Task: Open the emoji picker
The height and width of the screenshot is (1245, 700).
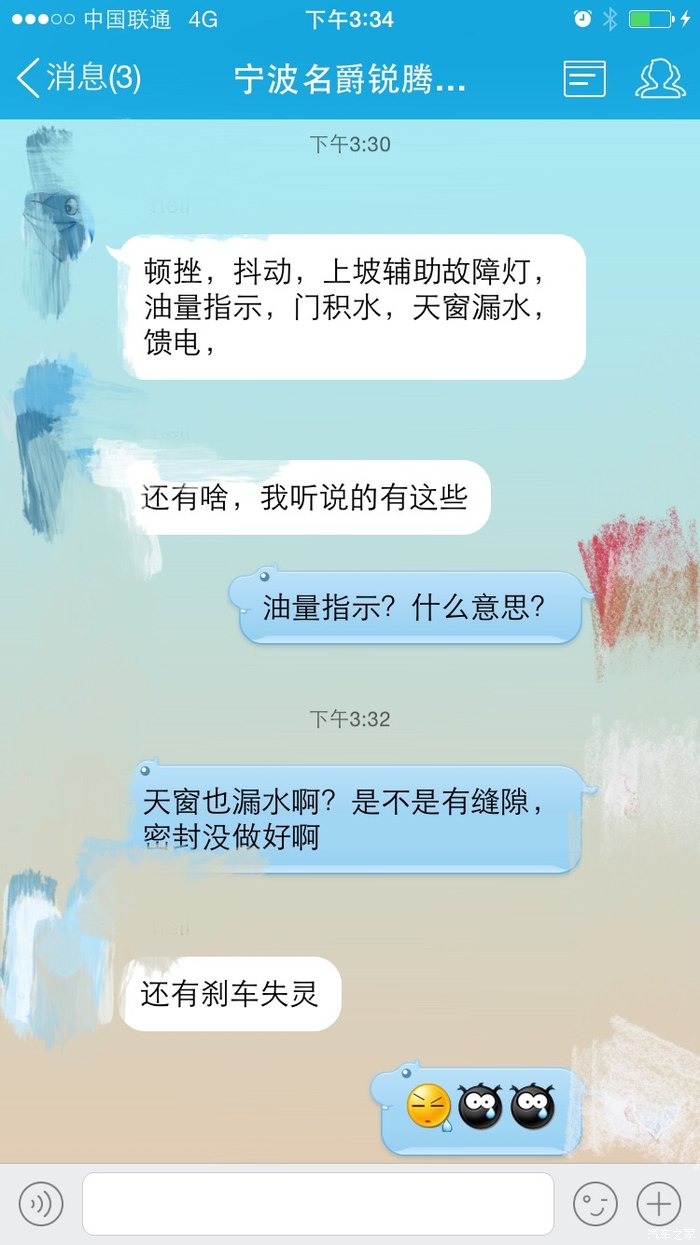Action: 595,1204
